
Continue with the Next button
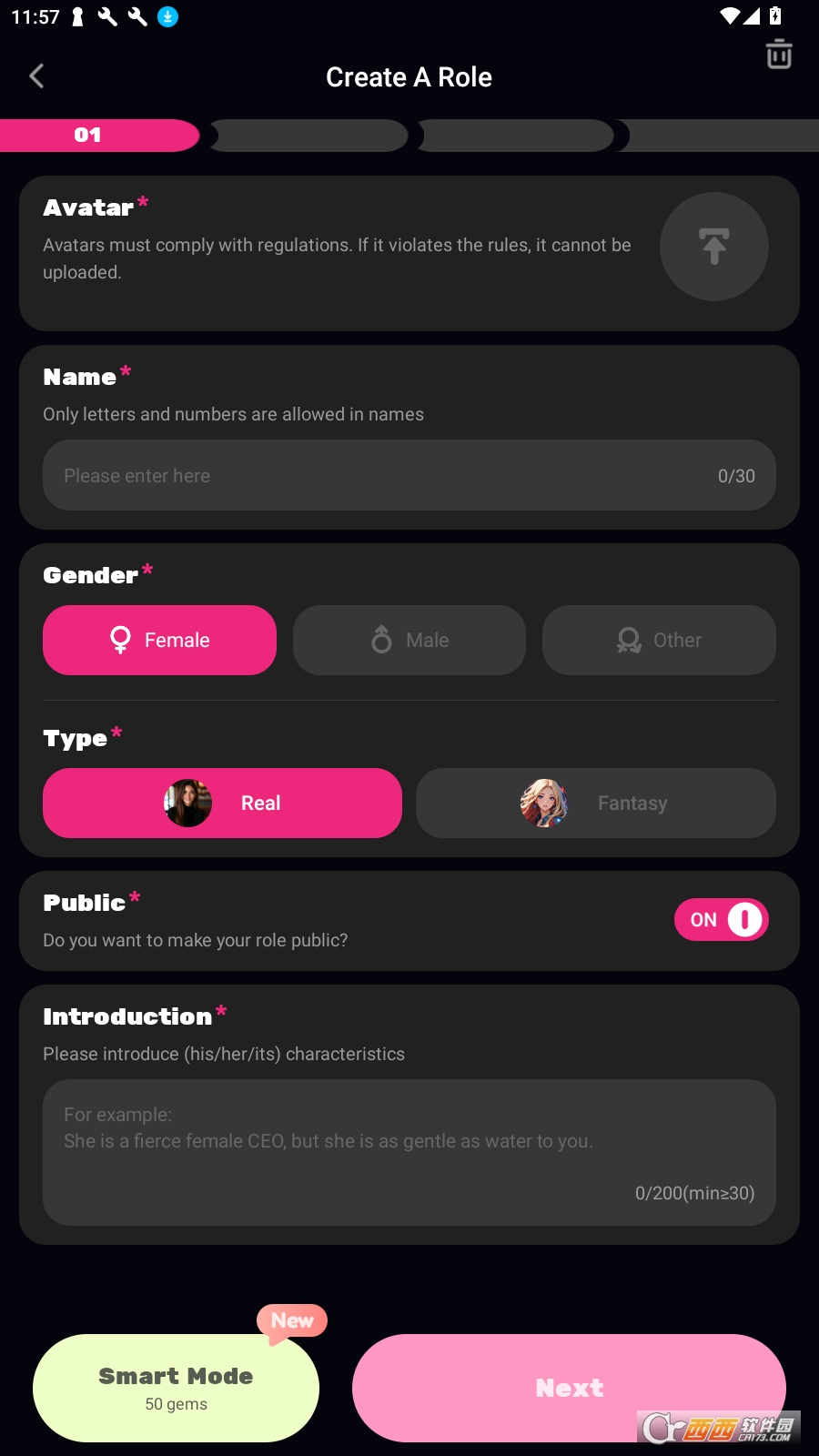[569, 1388]
